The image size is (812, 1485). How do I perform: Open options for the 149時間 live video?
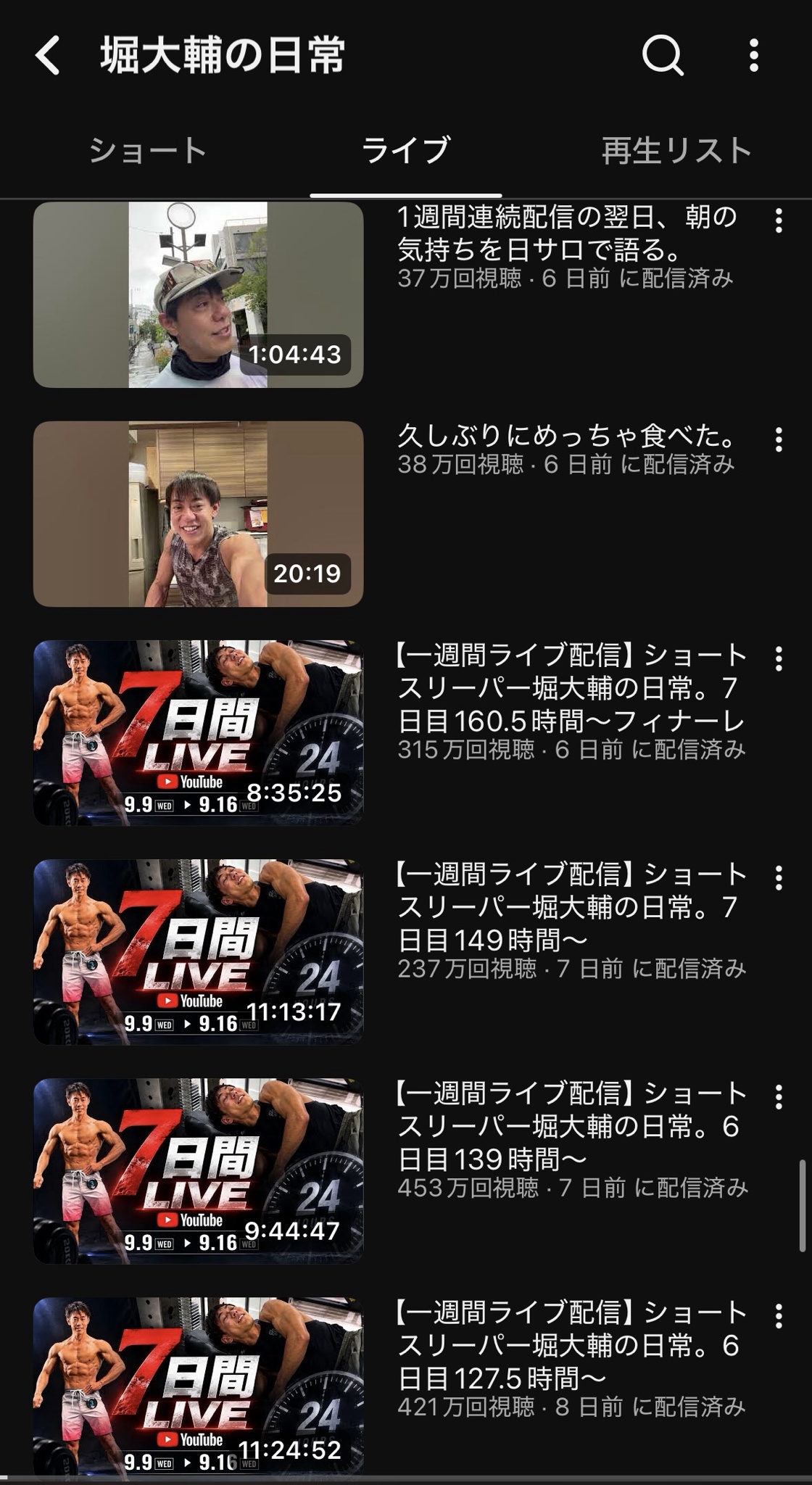point(779,877)
